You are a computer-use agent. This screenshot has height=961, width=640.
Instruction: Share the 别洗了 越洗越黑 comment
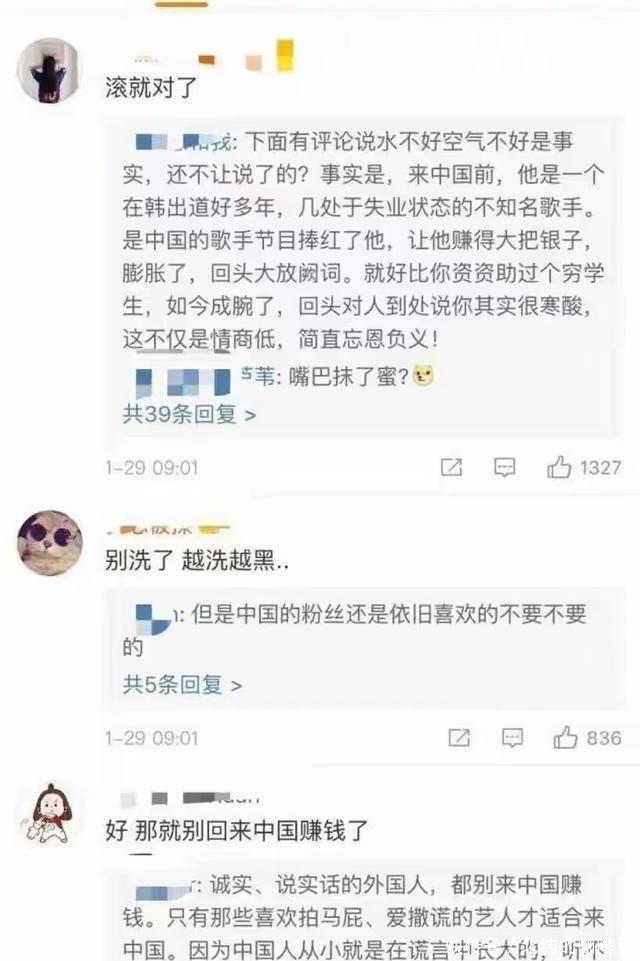point(459,738)
